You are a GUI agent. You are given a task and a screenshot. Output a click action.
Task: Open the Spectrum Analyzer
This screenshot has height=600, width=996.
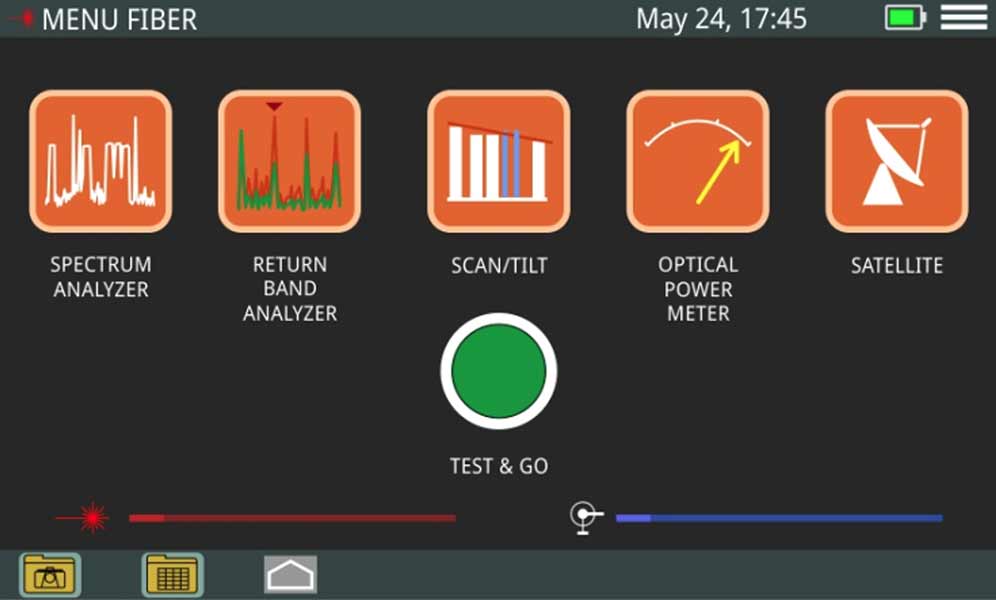click(x=100, y=161)
